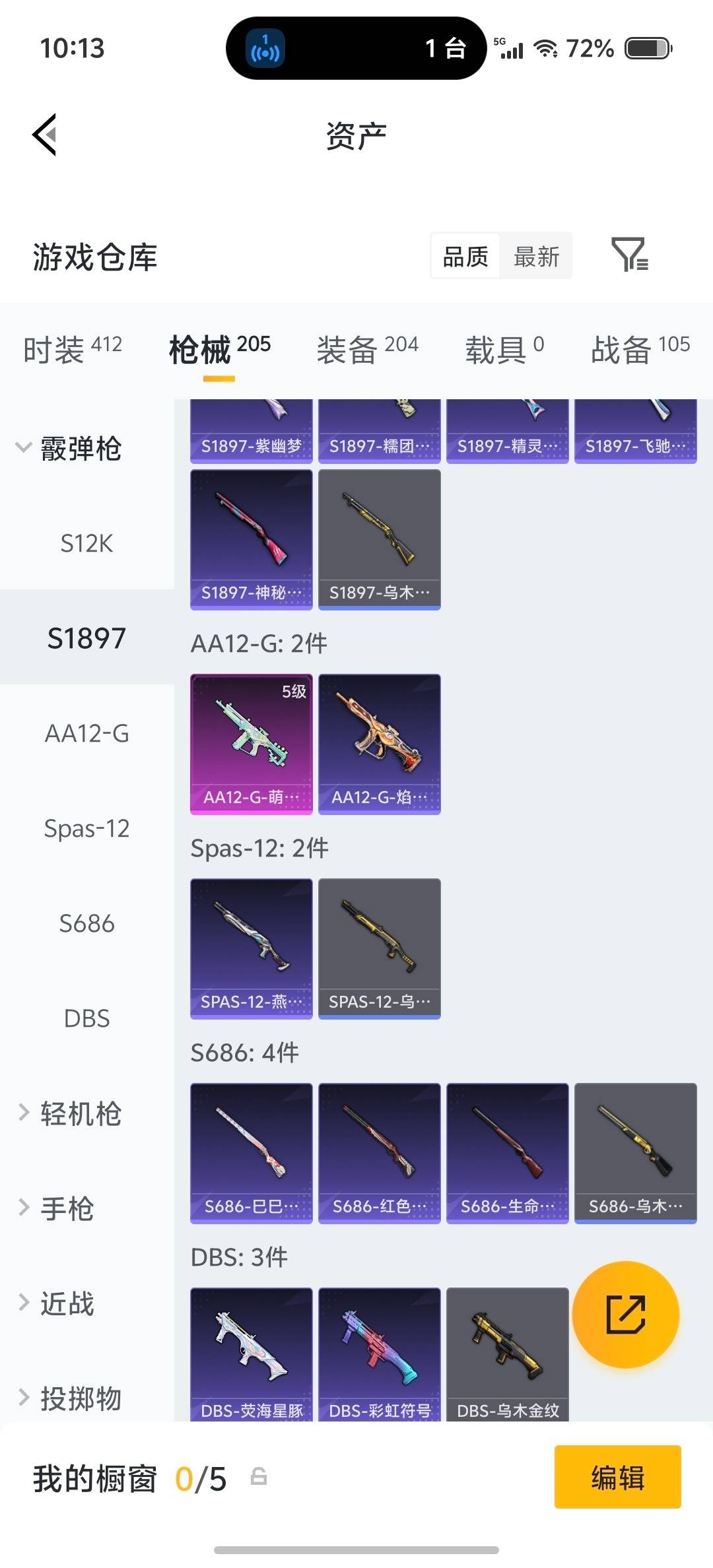Sort the warehouse by 最新
The image size is (713, 1568).
pos(536,256)
